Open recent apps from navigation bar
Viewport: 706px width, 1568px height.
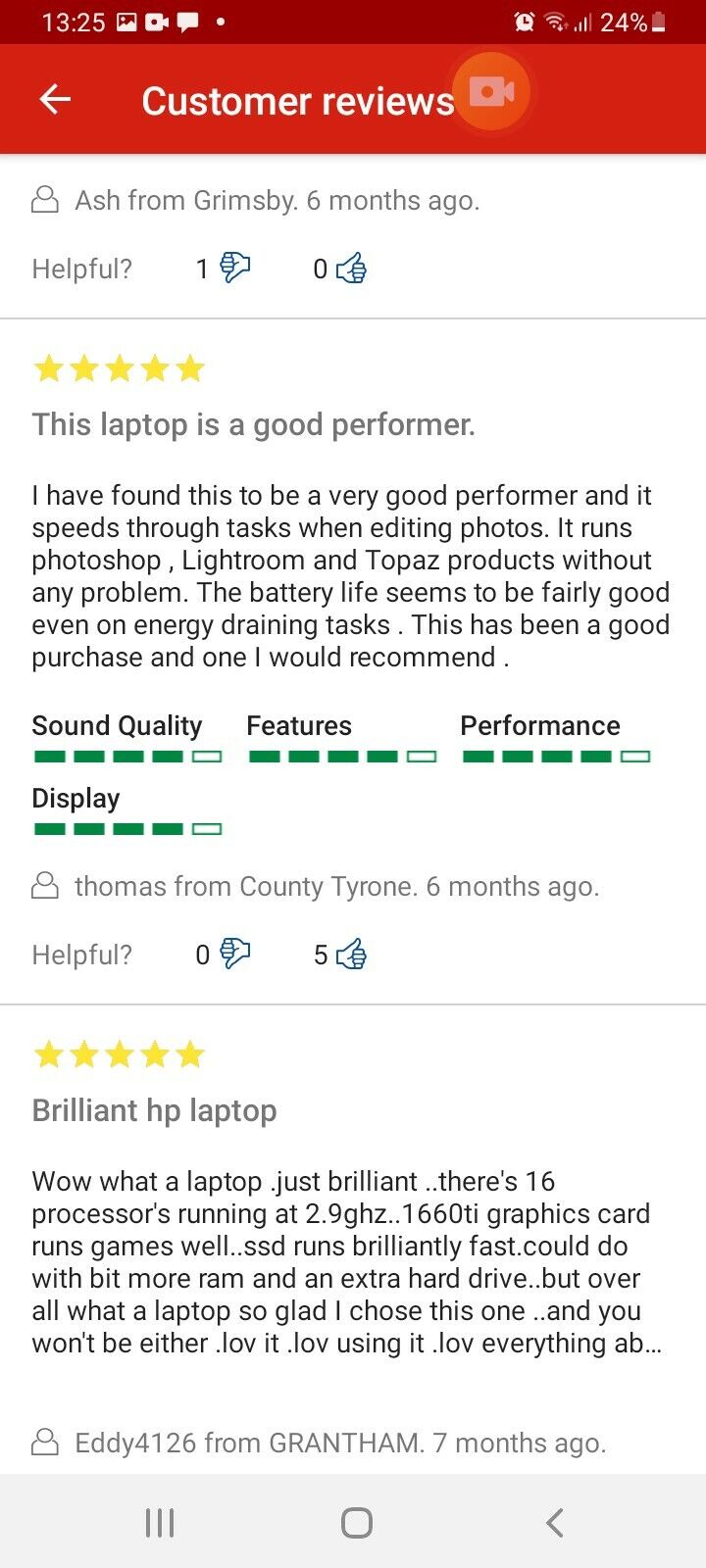pyautogui.click(x=160, y=1522)
